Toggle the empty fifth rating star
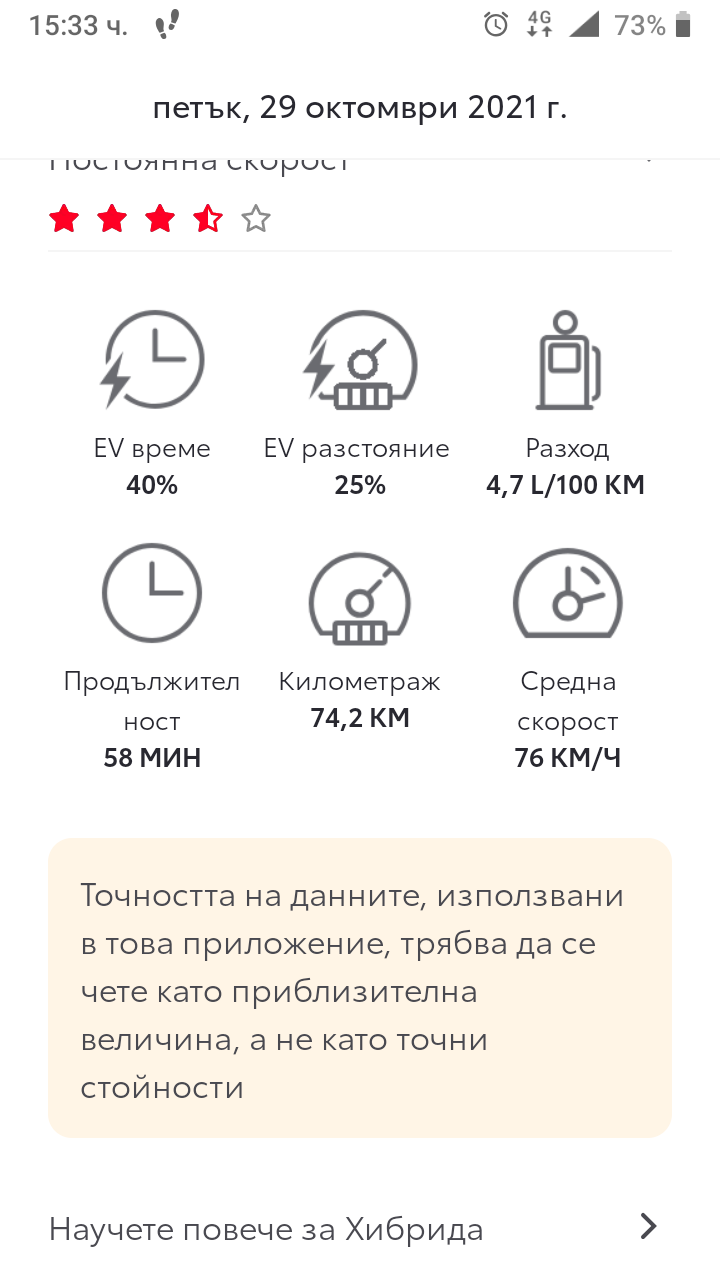The image size is (720, 1280). (x=256, y=218)
